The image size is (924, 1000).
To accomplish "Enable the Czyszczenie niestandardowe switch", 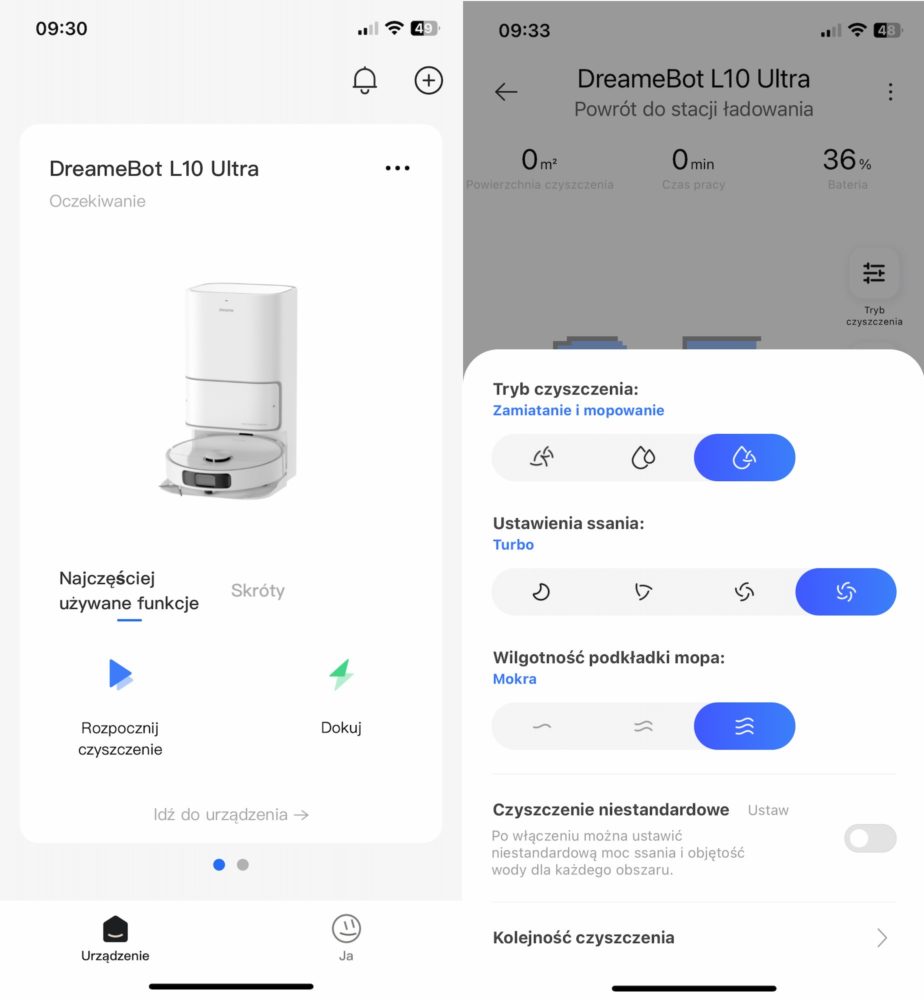I will point(870,838).
